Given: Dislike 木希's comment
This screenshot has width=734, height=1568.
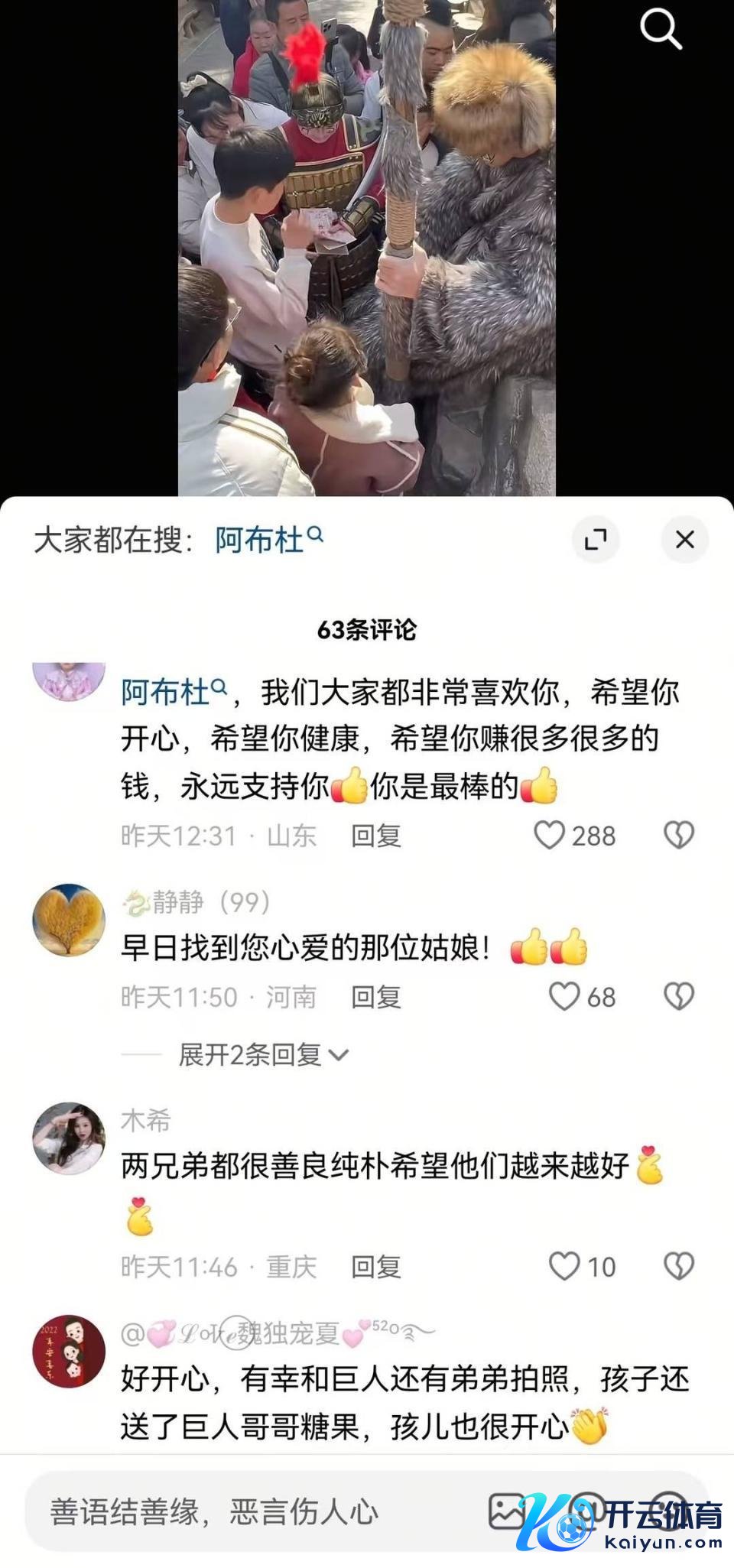Looking at the screenshot, I should 678,1267.
